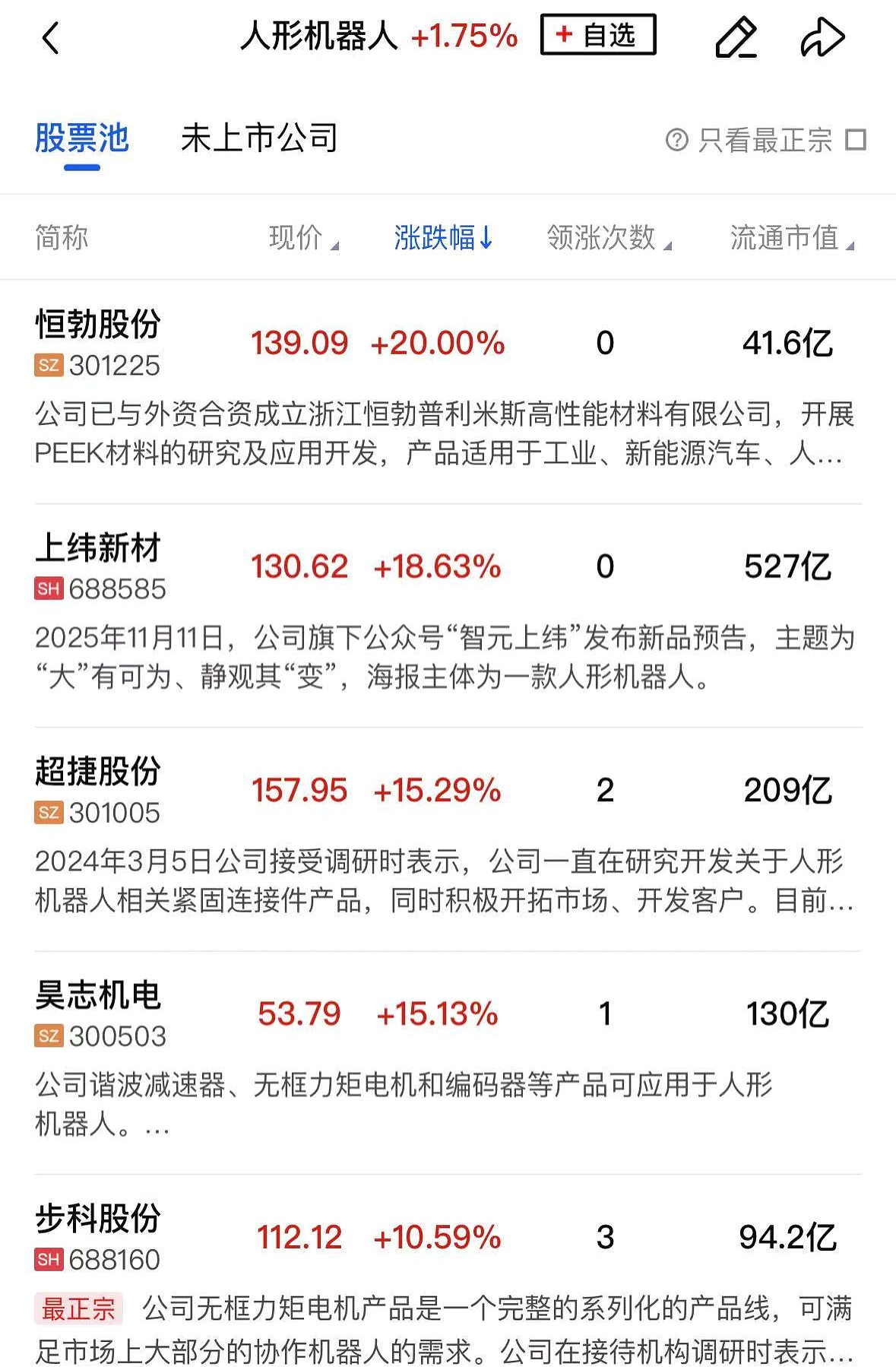Screen dimensions: 896x1367
Task: Switch to the 未上市公司 tab
Action: pyautogui.click(x=258, y=139)
